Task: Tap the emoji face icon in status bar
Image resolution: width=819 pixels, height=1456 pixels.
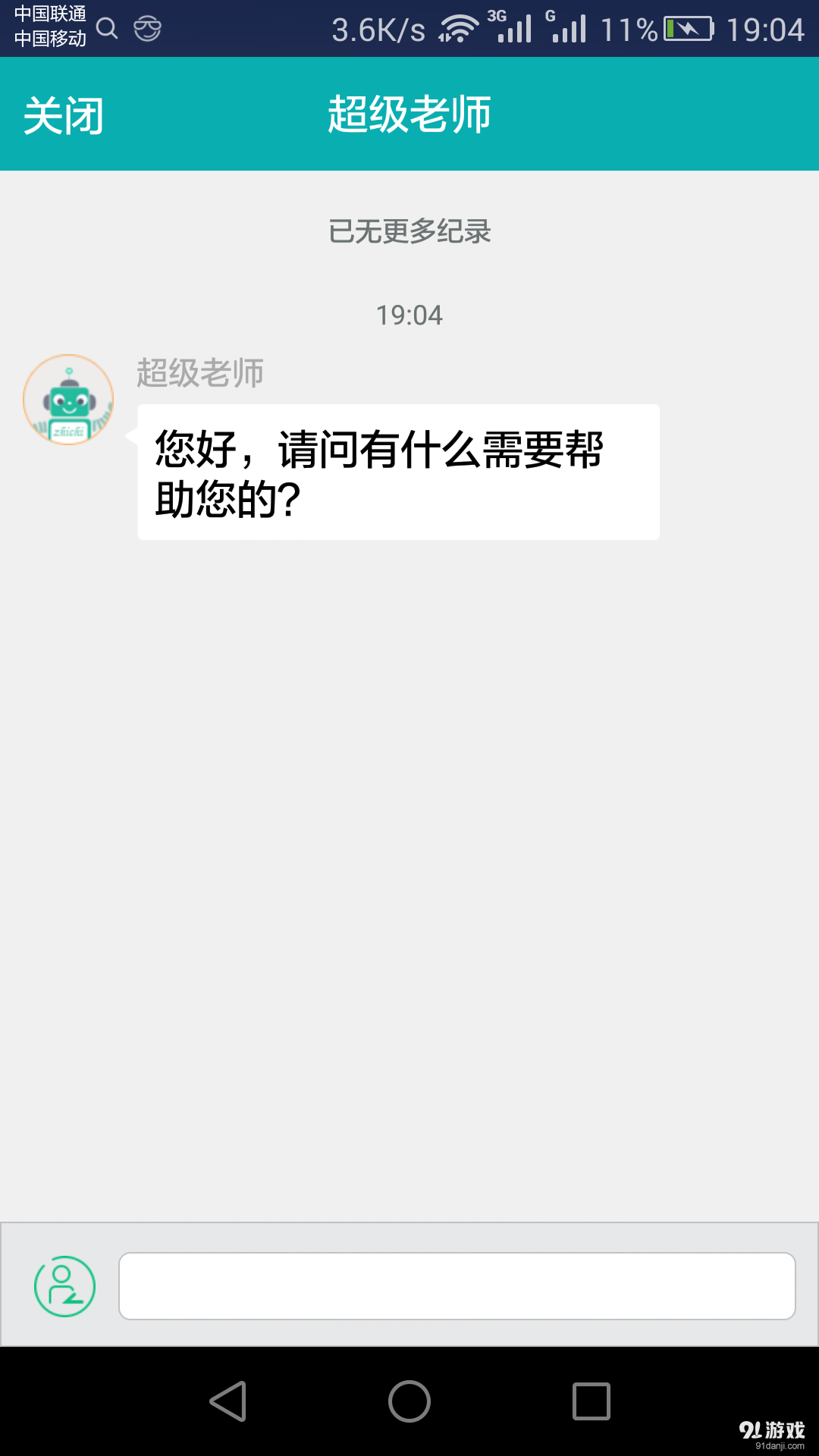Action: [x=146, y=28]
